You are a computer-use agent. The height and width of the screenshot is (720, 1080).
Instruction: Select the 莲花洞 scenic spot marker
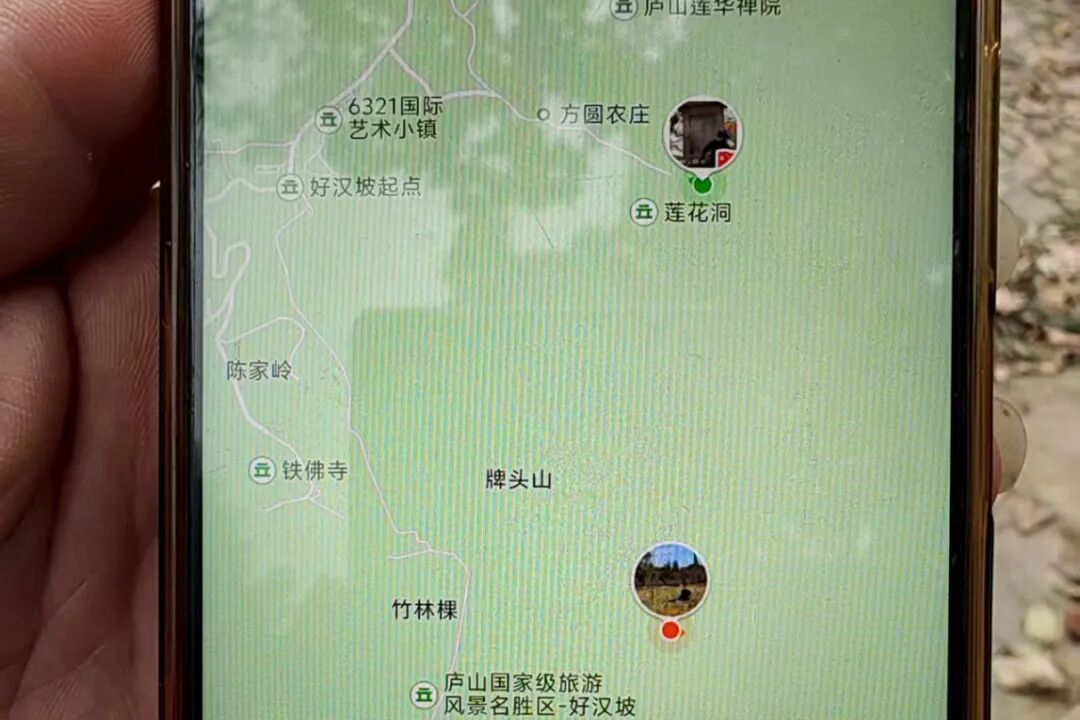643,212
